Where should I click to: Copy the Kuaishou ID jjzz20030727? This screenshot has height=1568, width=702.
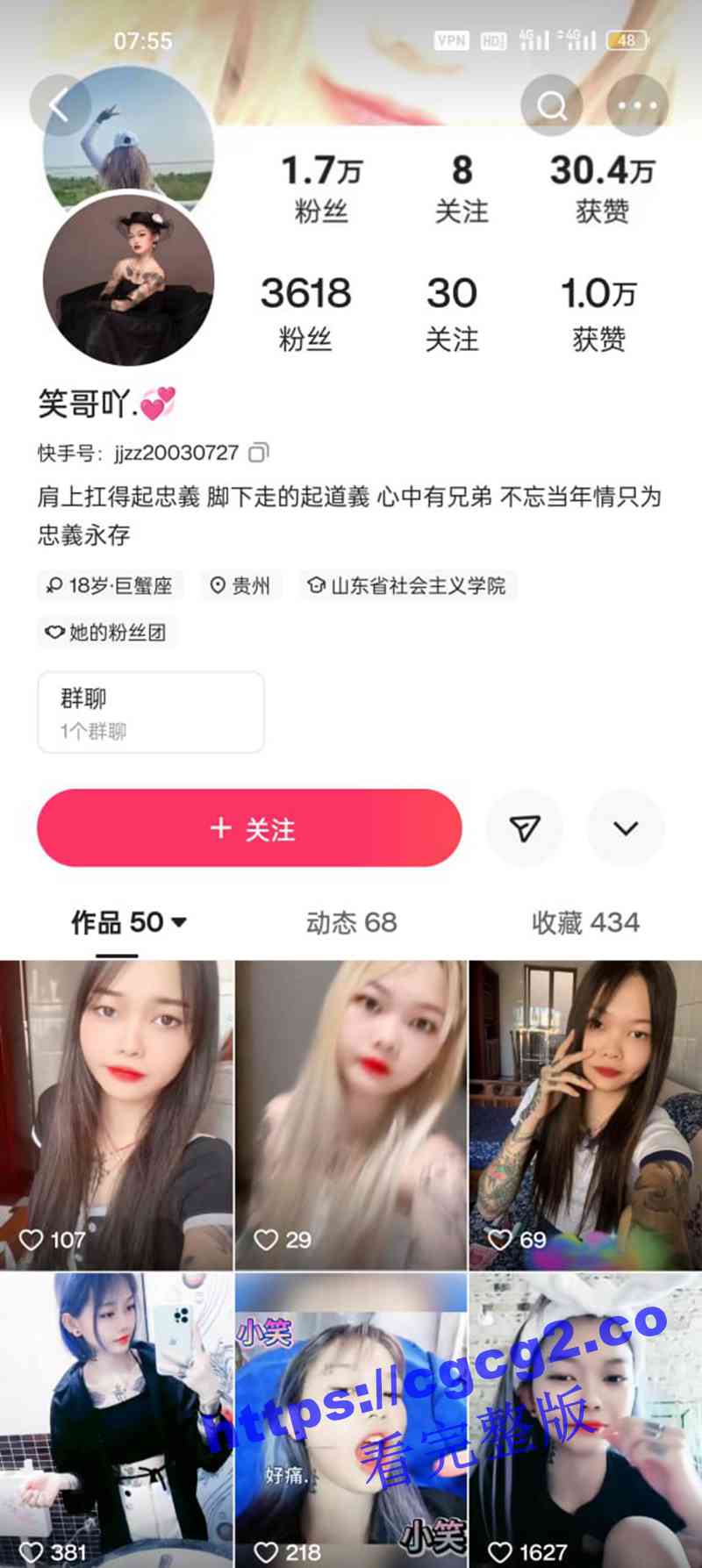(259, 453)
